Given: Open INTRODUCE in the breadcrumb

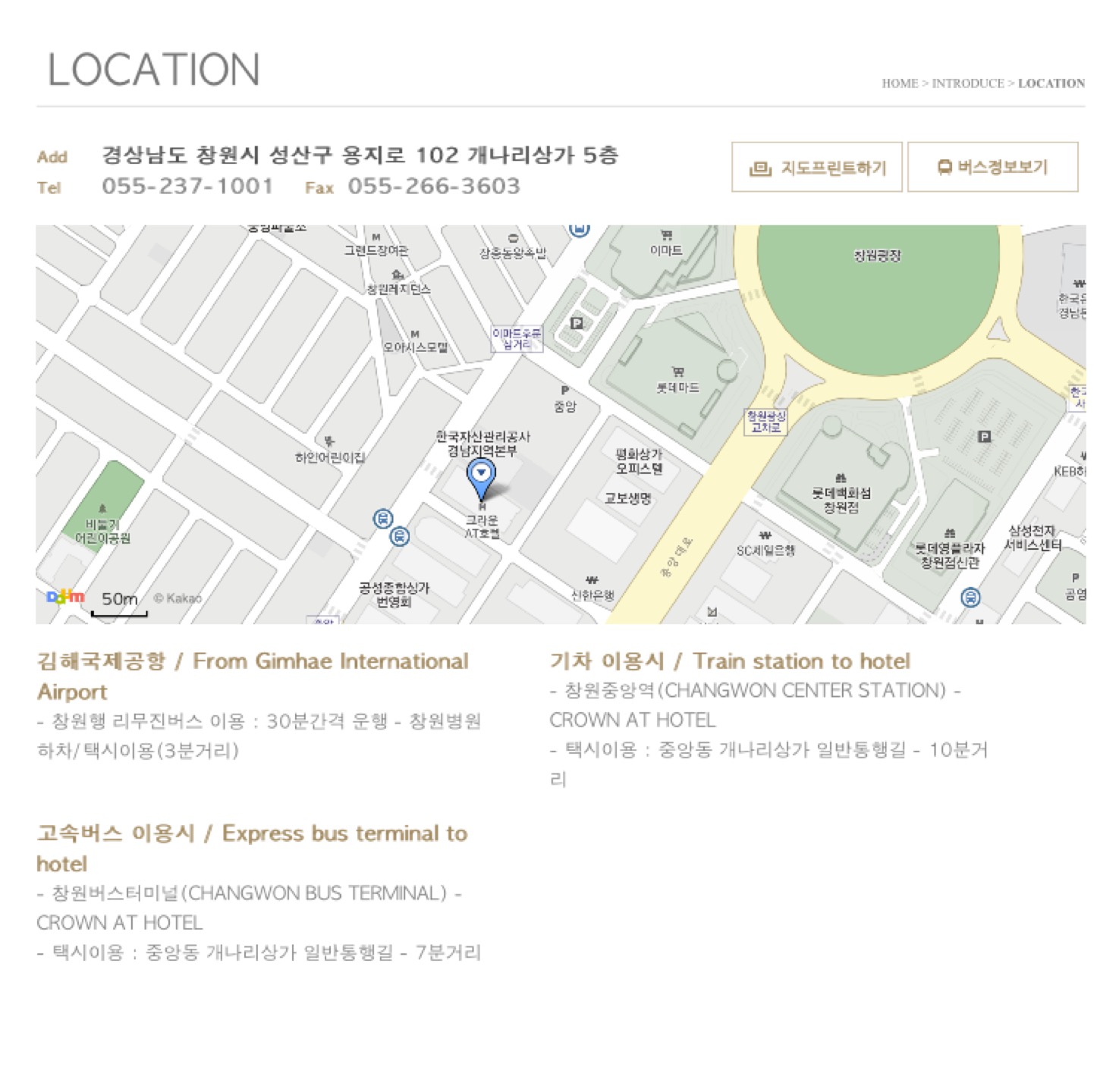Looking at the screenshot, I should (x=967, y=83).
